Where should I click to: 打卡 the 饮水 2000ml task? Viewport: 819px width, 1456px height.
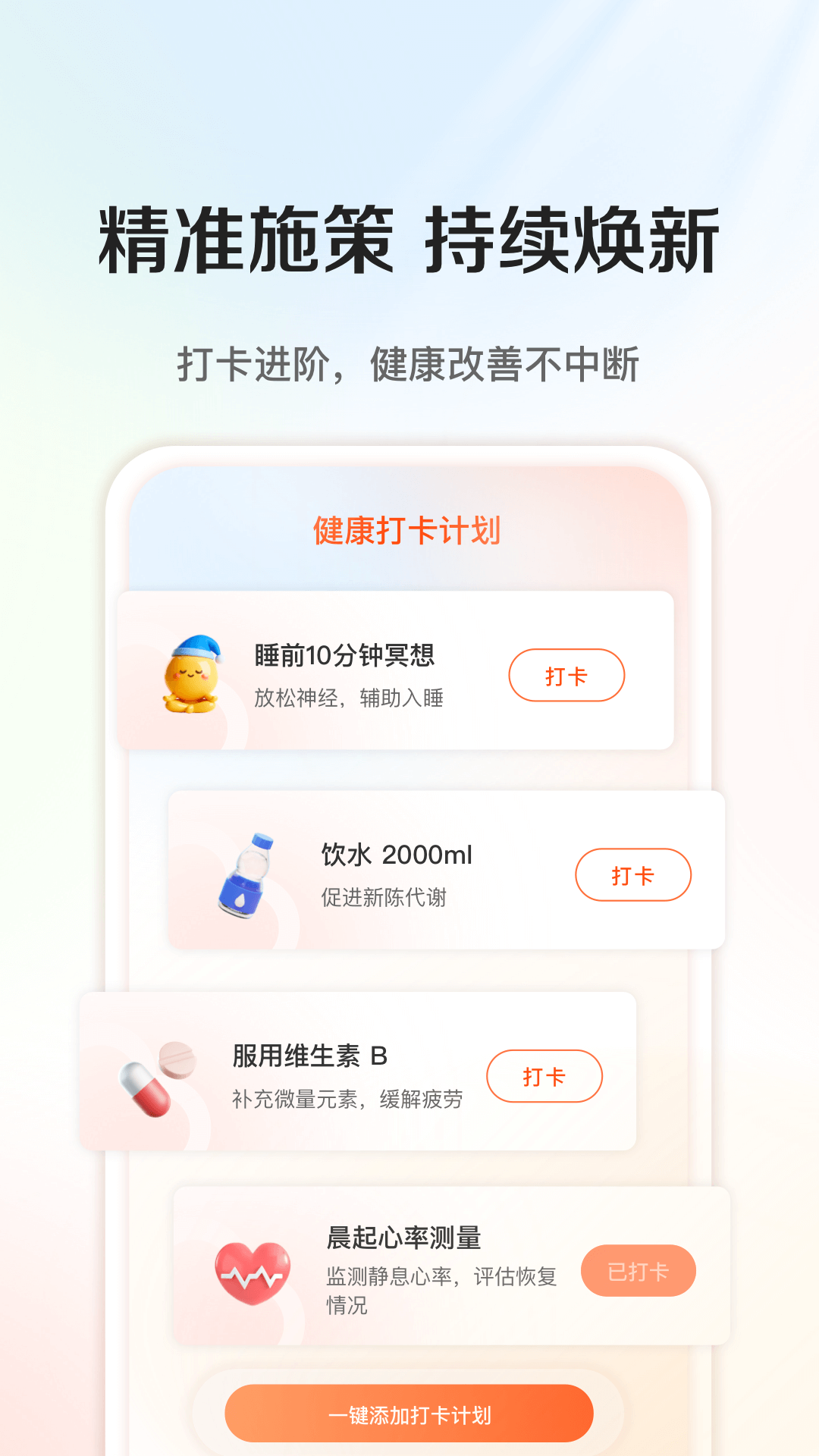[634, 874]
